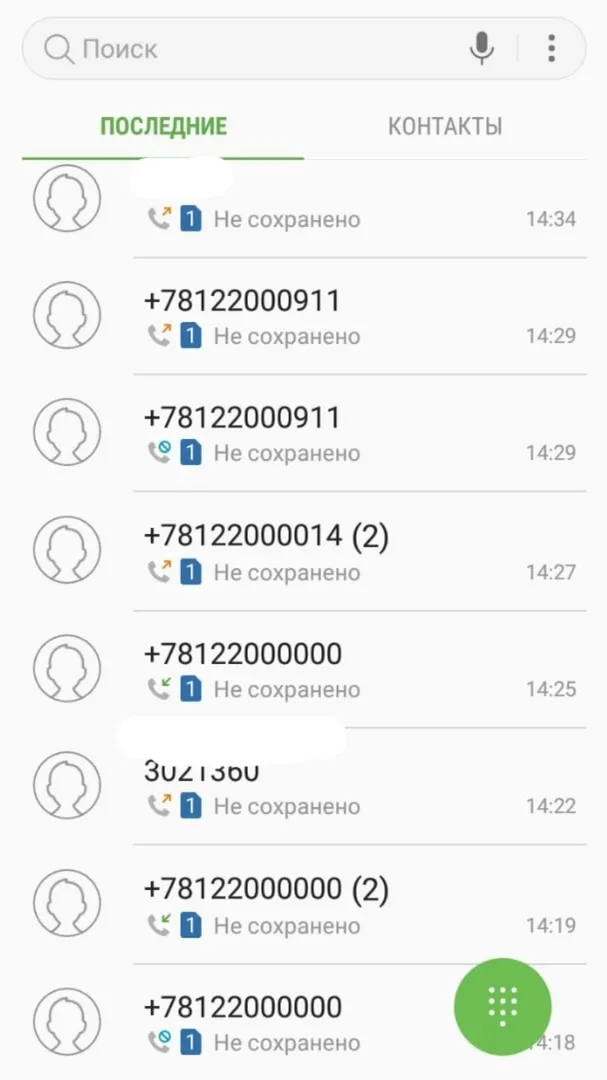
Task: Open the hidden-number call at 14:34
Action: [304, 200]
